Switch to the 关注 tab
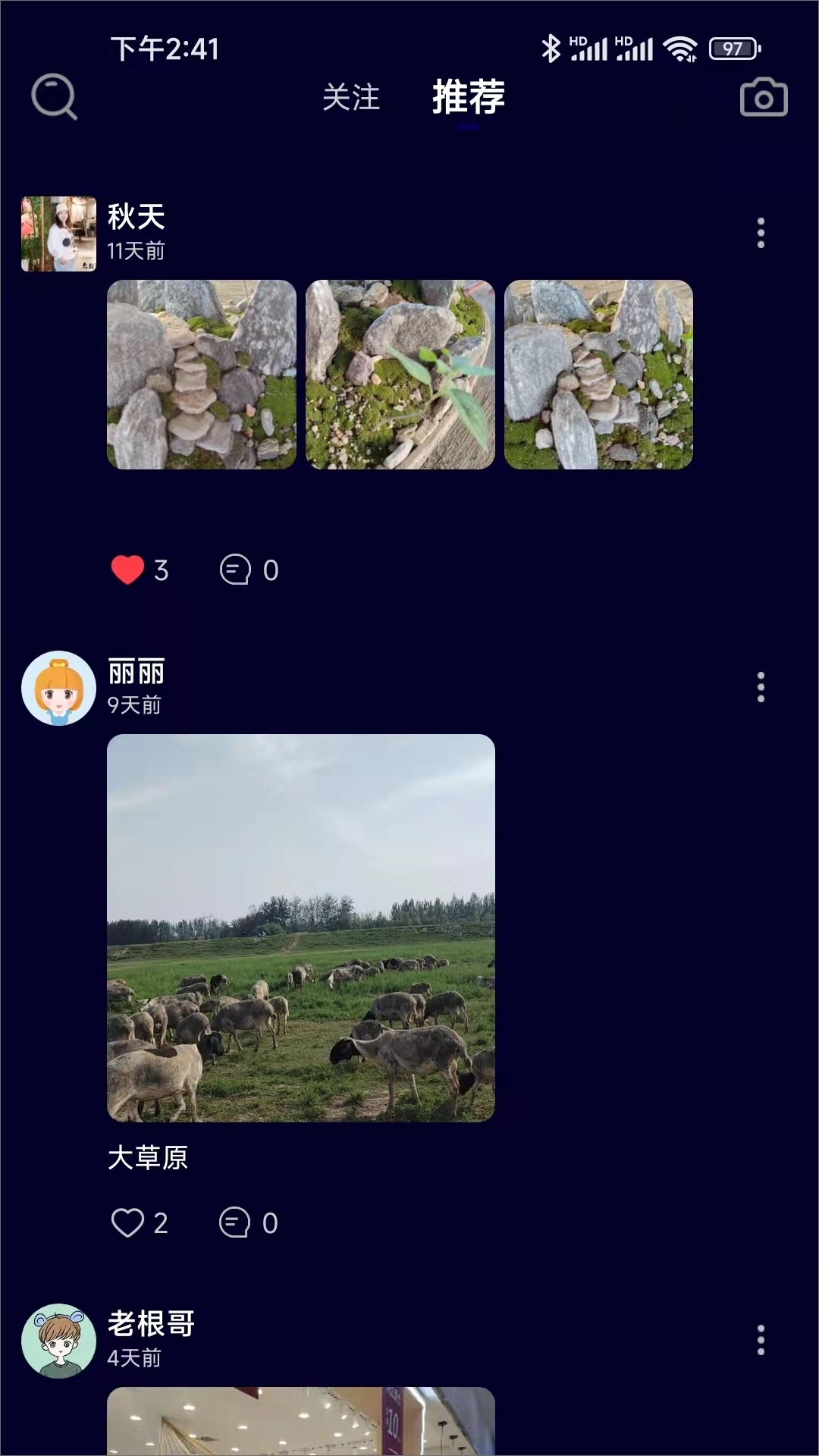Image resolution: width=819 pixels, height=1456 pixels. tap(350, 98)
